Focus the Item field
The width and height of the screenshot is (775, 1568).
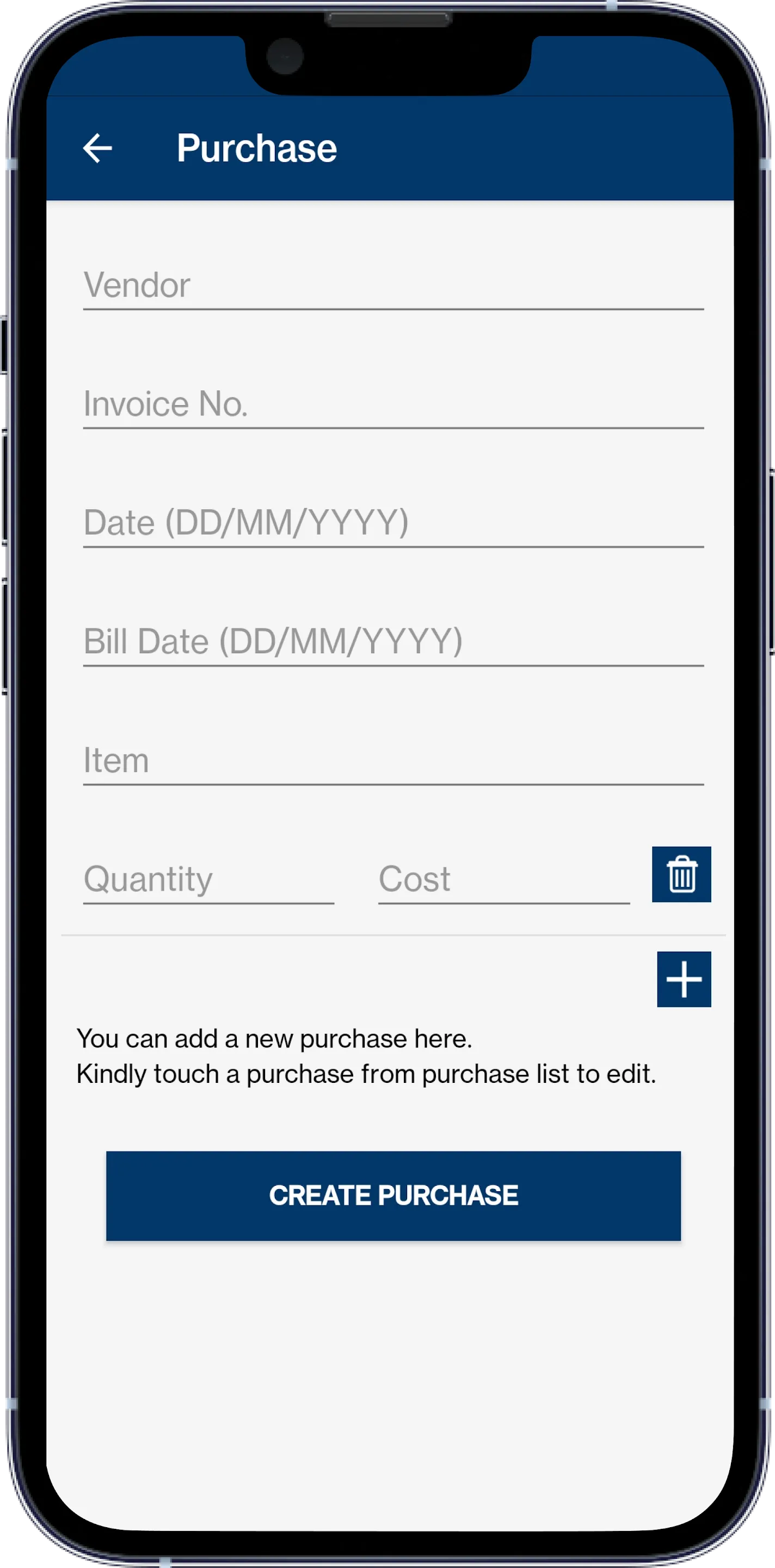point(393,760)
